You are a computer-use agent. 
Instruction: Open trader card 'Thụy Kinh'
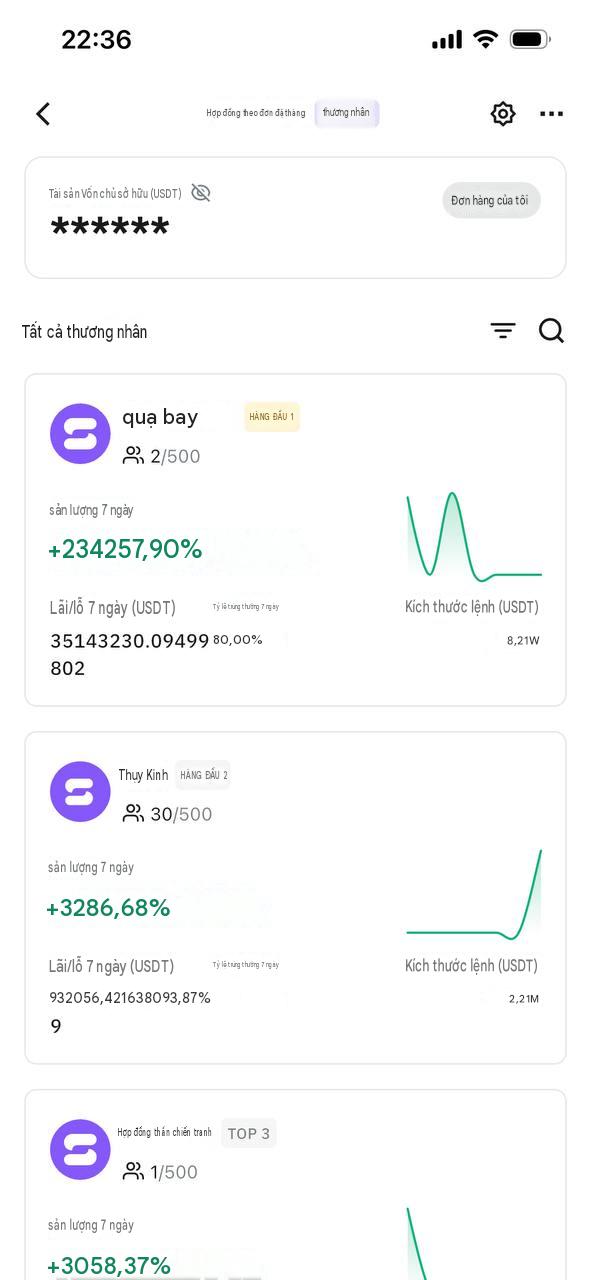pos(295,898)
